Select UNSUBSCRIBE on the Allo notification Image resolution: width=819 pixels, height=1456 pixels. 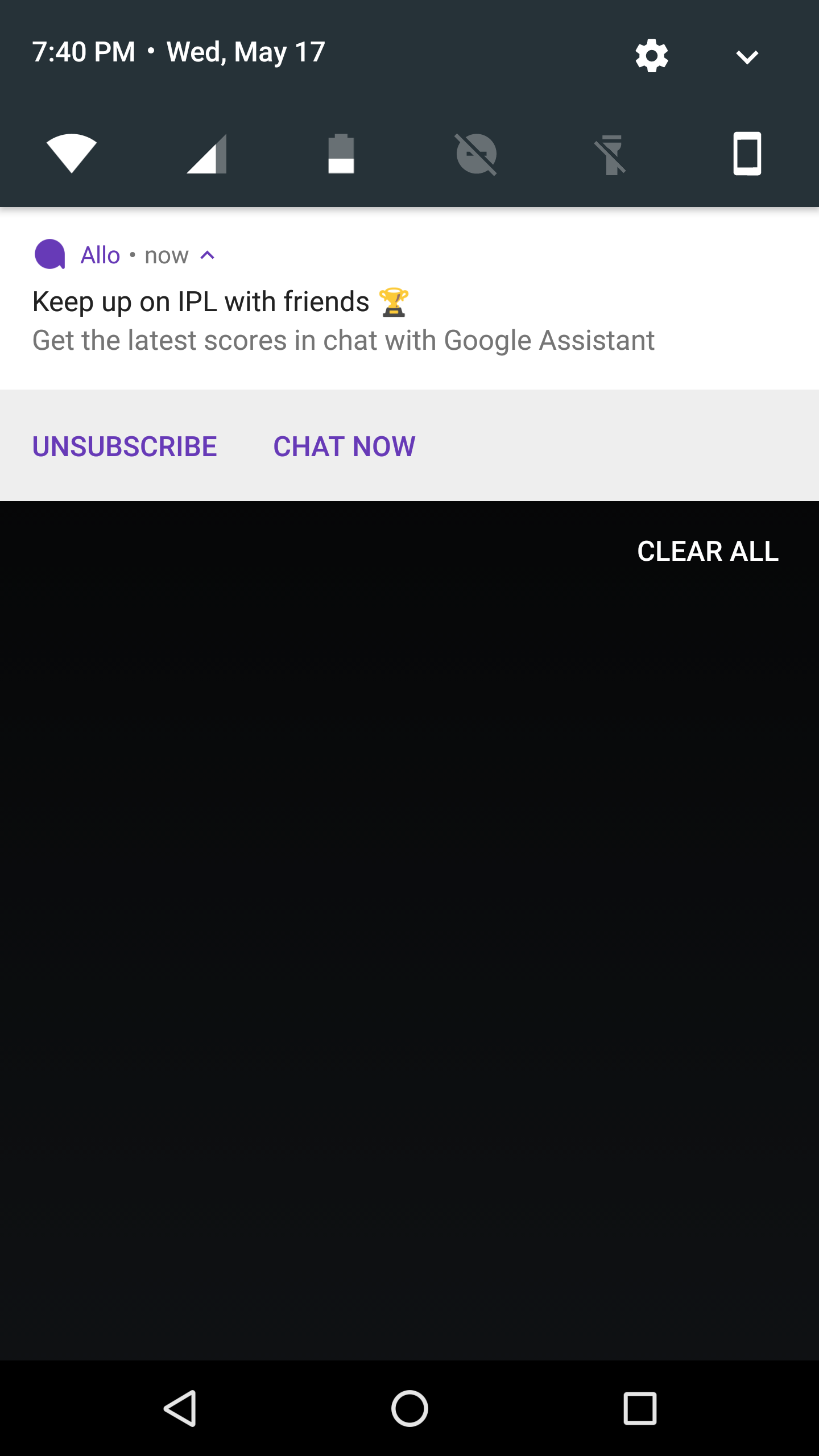[124, 446]
